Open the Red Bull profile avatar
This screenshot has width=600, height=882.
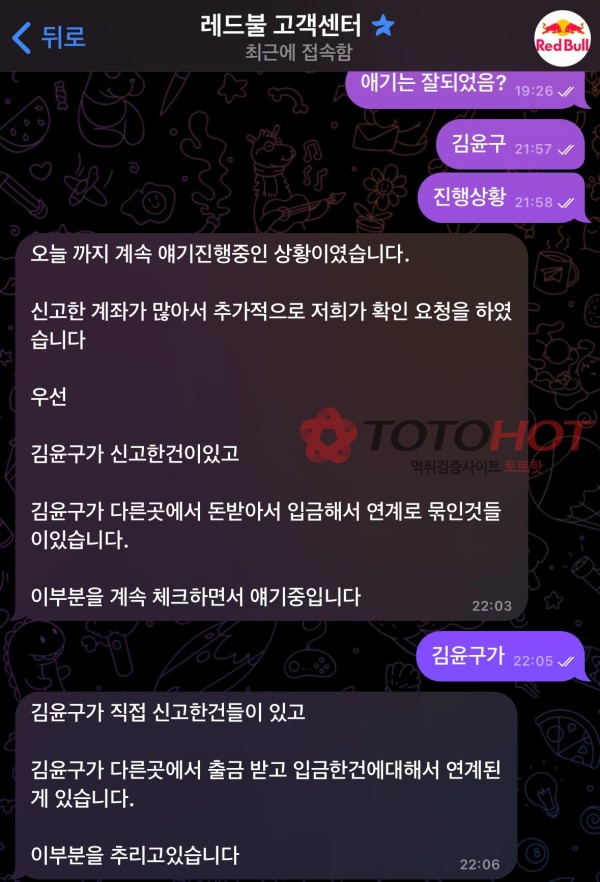click(562, 36)
